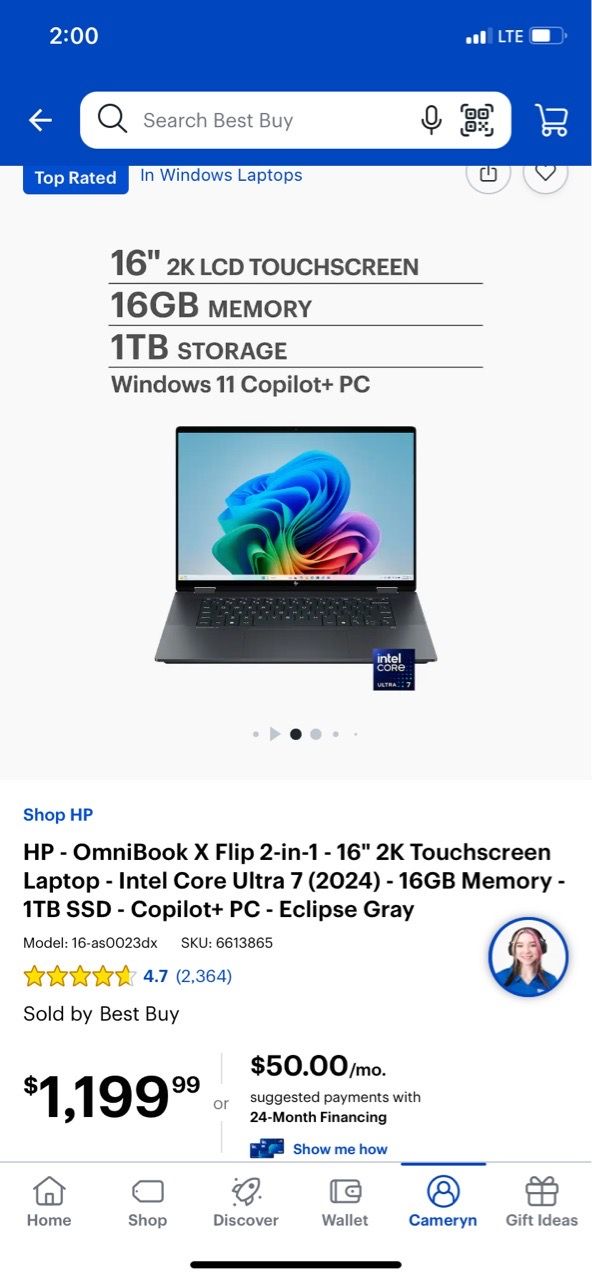The width and height of the screenshot is (592, 1280).
Task: Open the shopping cart
Action: pos(552,121)
